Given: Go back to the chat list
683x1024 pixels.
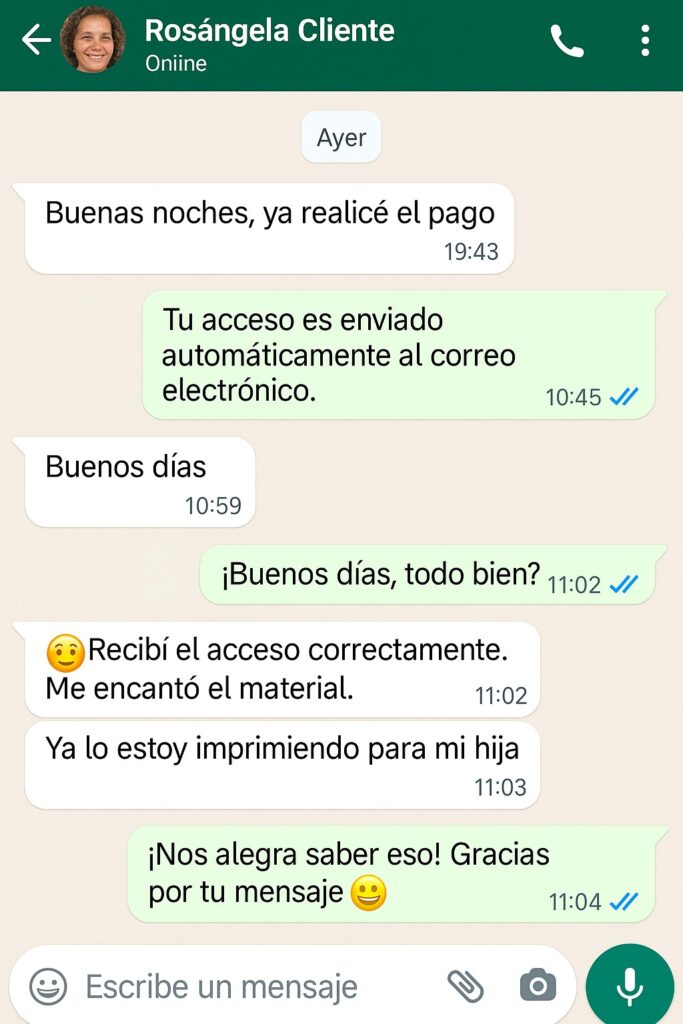Looking at the screenshot, I should [35, 41].
